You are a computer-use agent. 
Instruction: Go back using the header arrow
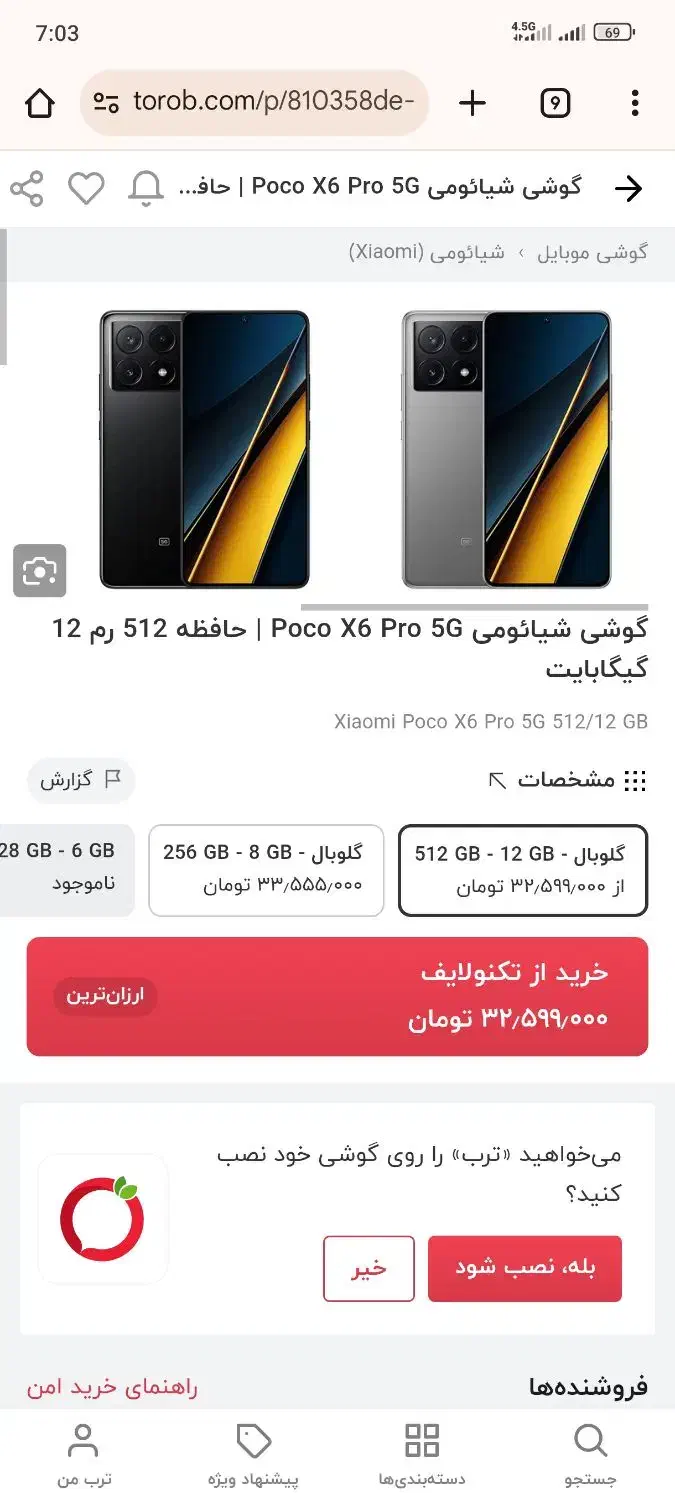click(628, 188)
